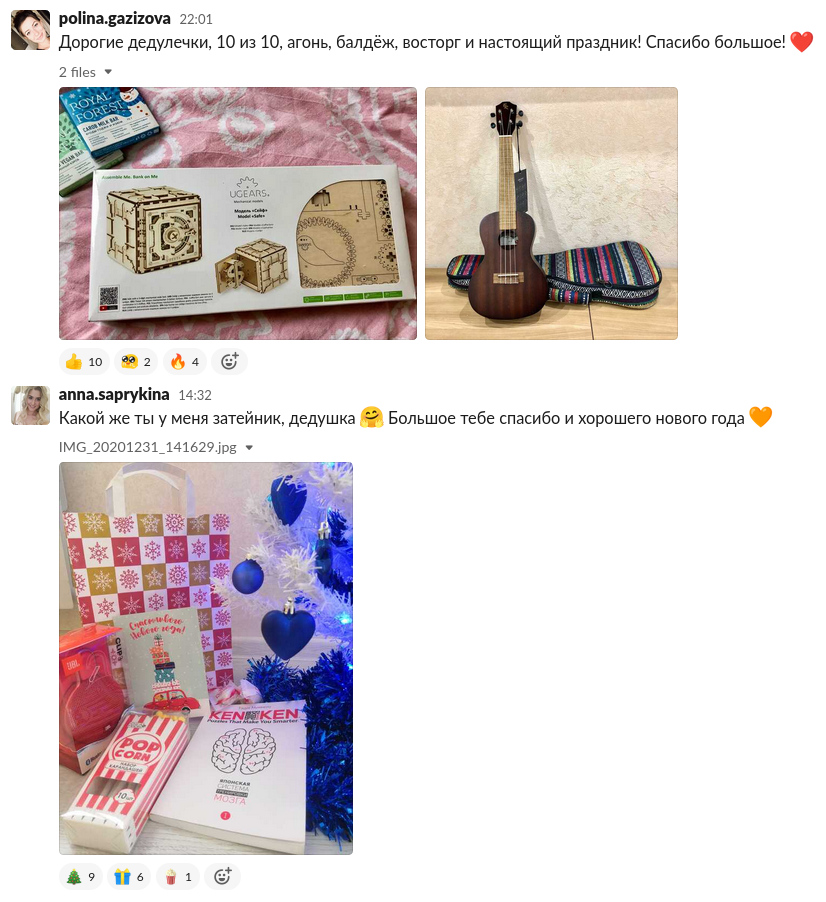Viewport: 826px width, 902px height.
Task: Add new reaction to Anna's message
Action: 223,877
